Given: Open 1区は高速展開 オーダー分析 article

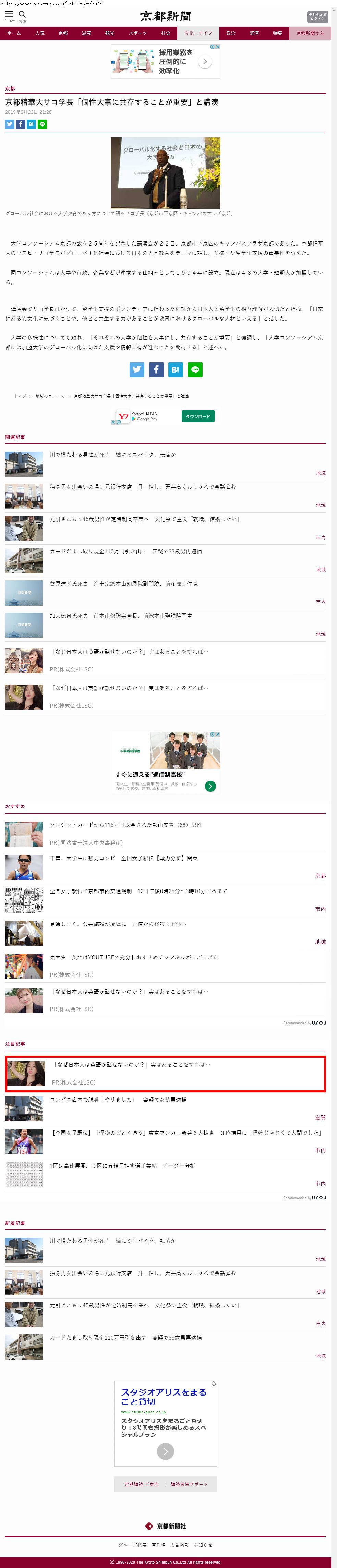Looking at the screenshot, I should tap(122, 1166).
